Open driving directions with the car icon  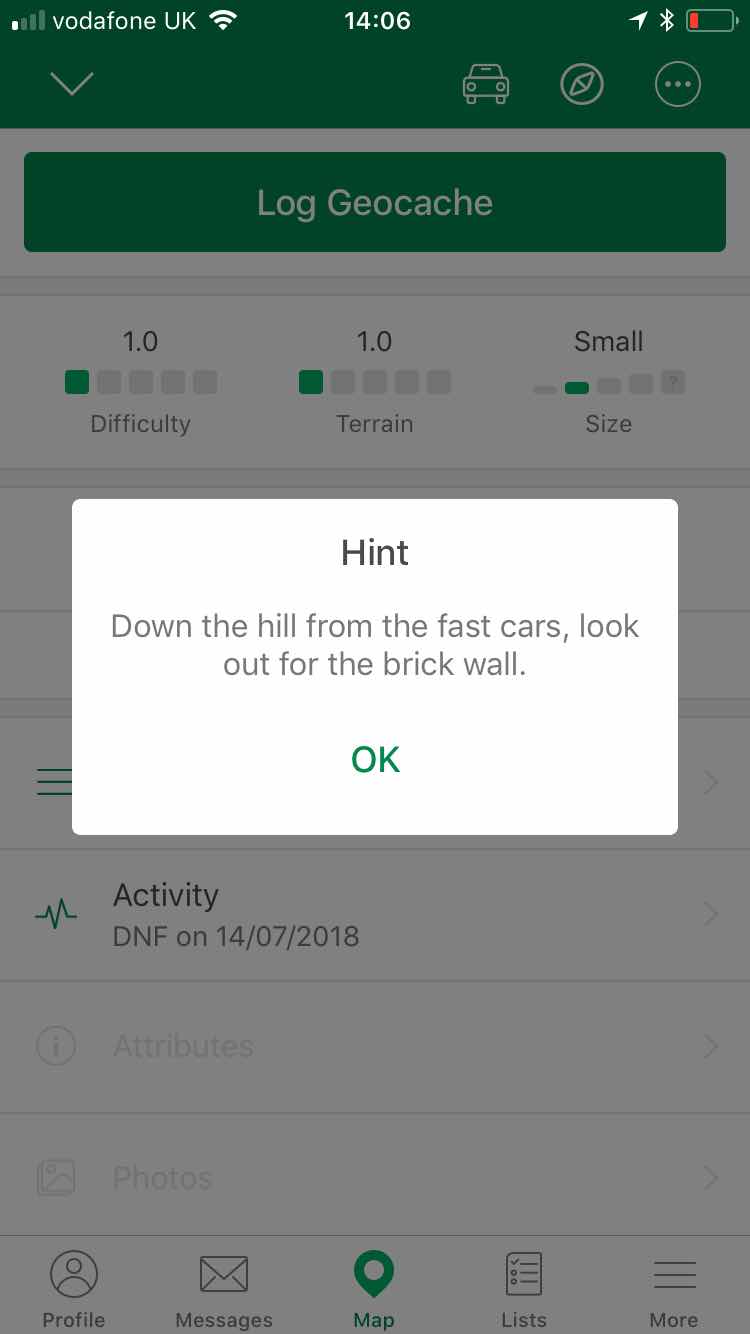click(486, 84)
